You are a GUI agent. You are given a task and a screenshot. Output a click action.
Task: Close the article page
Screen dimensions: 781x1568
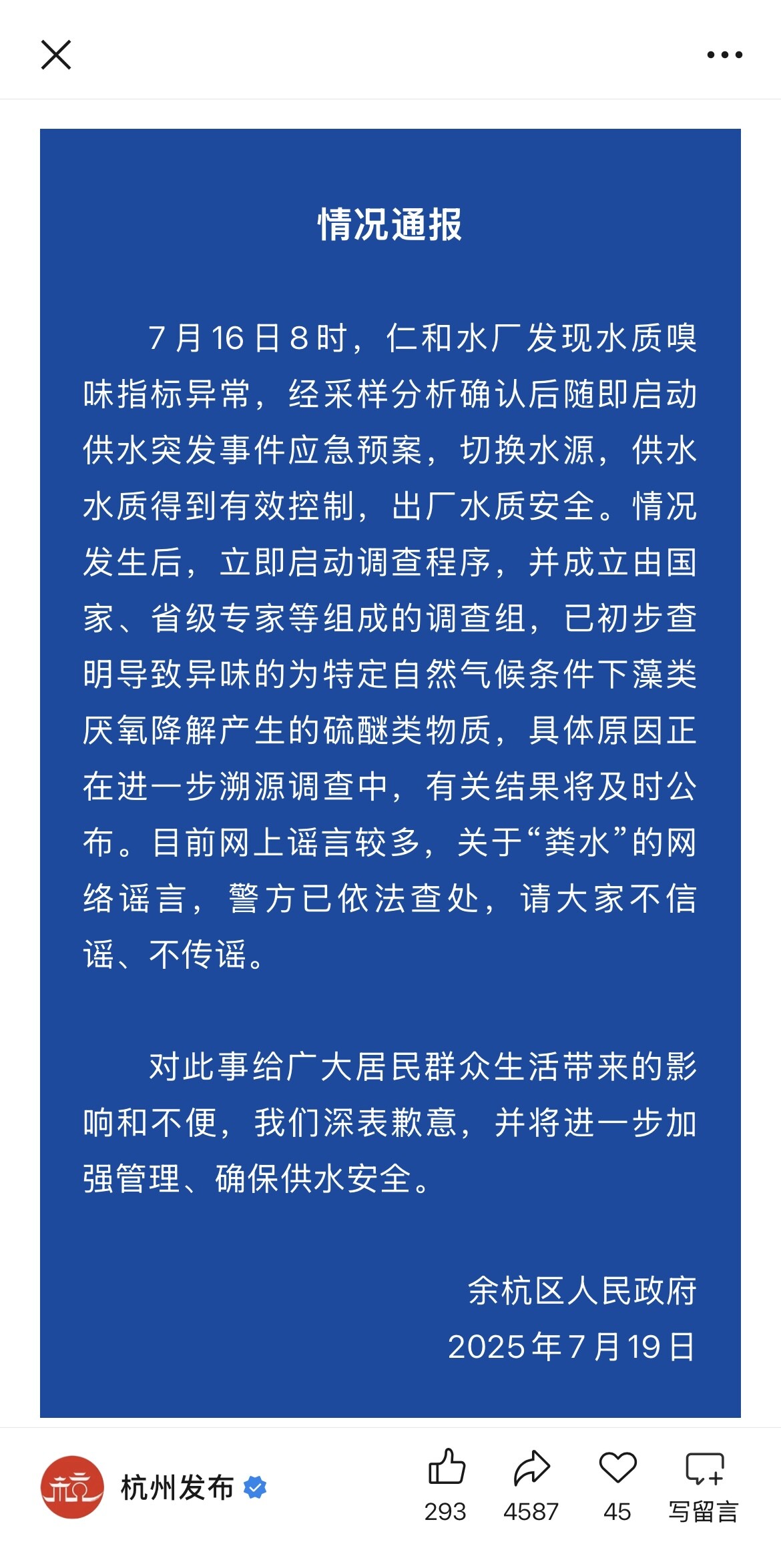pos(56,55)
